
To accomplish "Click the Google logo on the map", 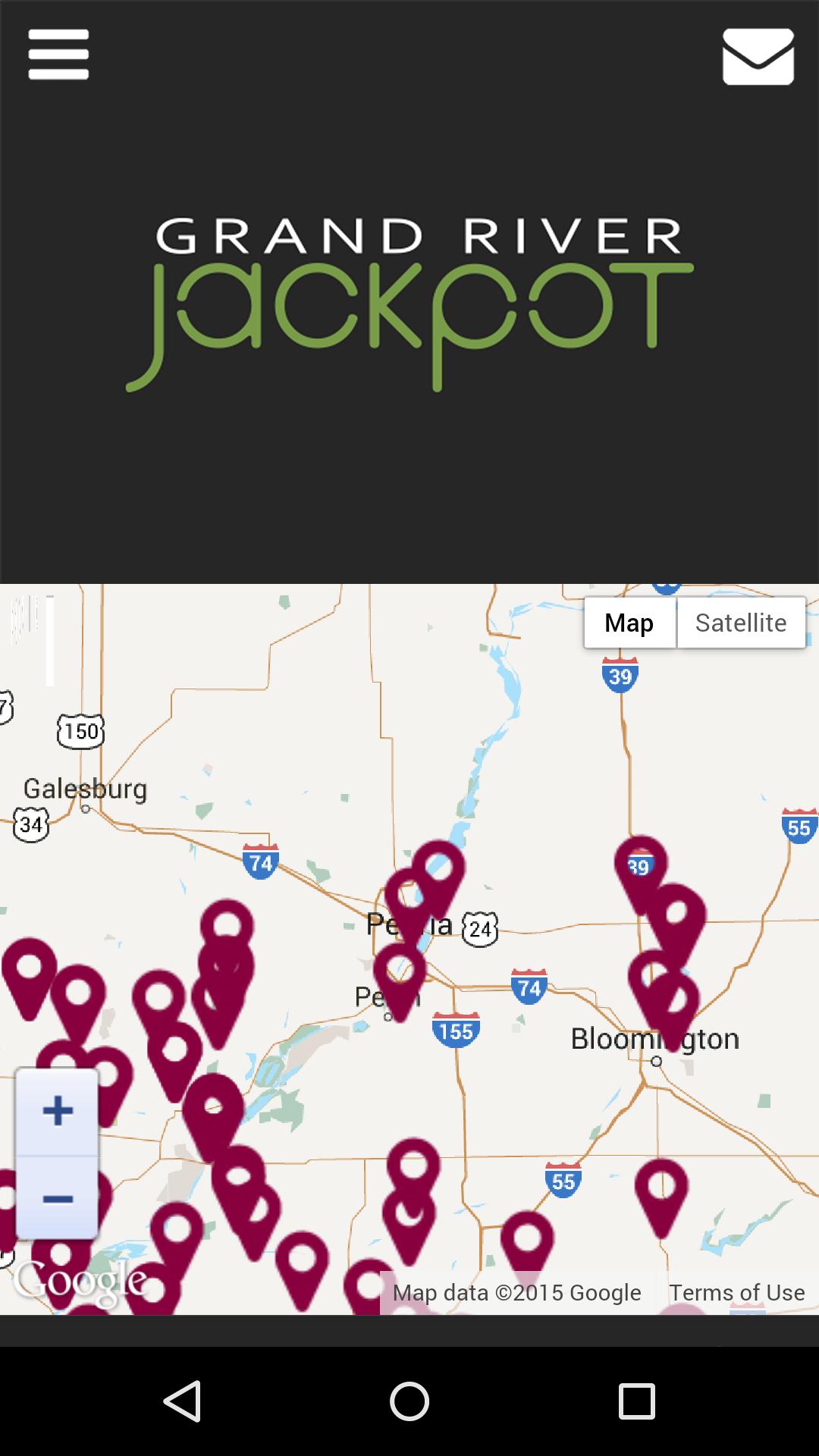I will pos(80,1276).
